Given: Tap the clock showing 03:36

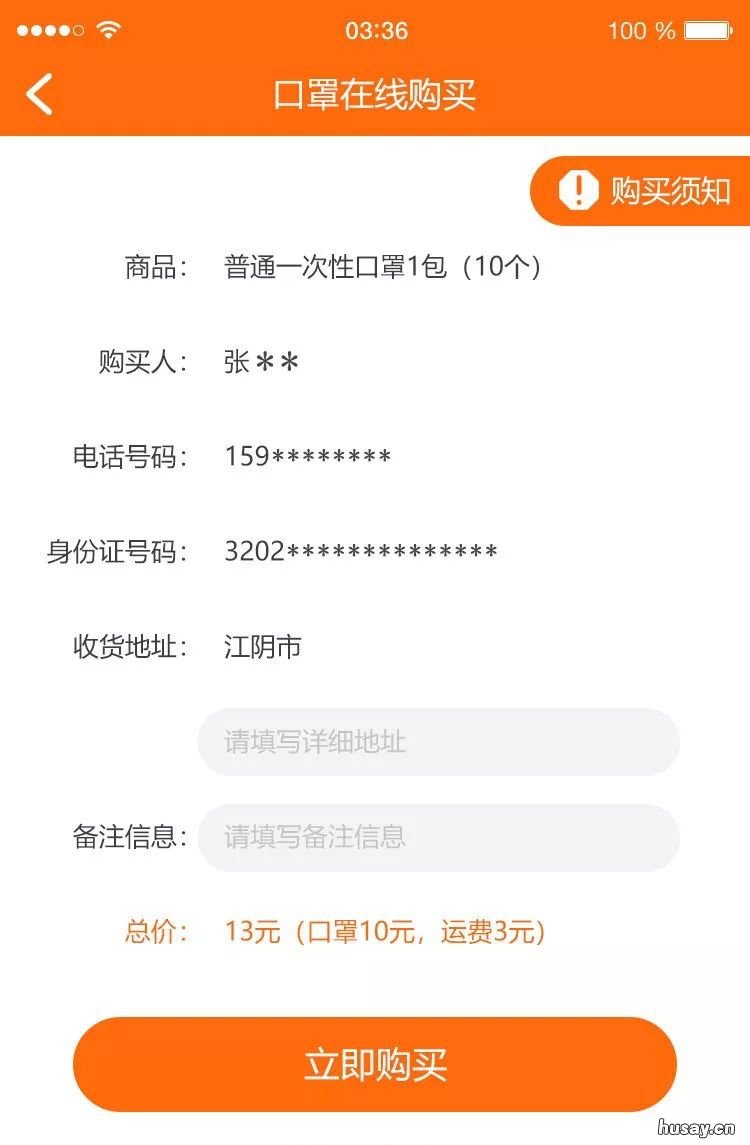Looking at the screenshot, I should tap(375, 31).
